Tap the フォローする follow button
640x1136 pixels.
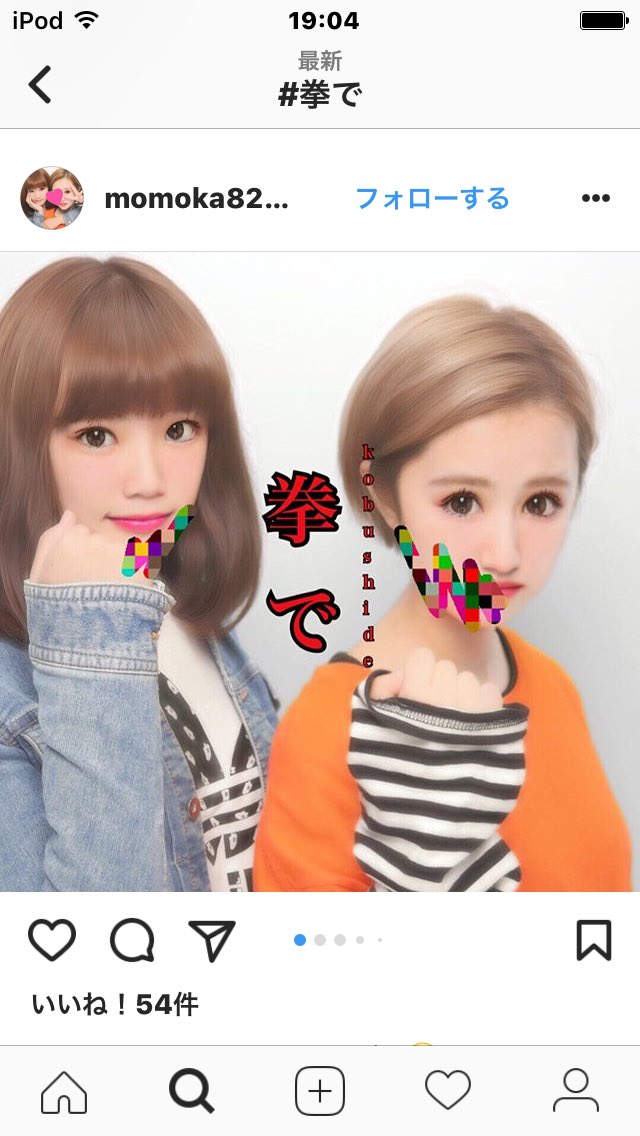[432, 198]
